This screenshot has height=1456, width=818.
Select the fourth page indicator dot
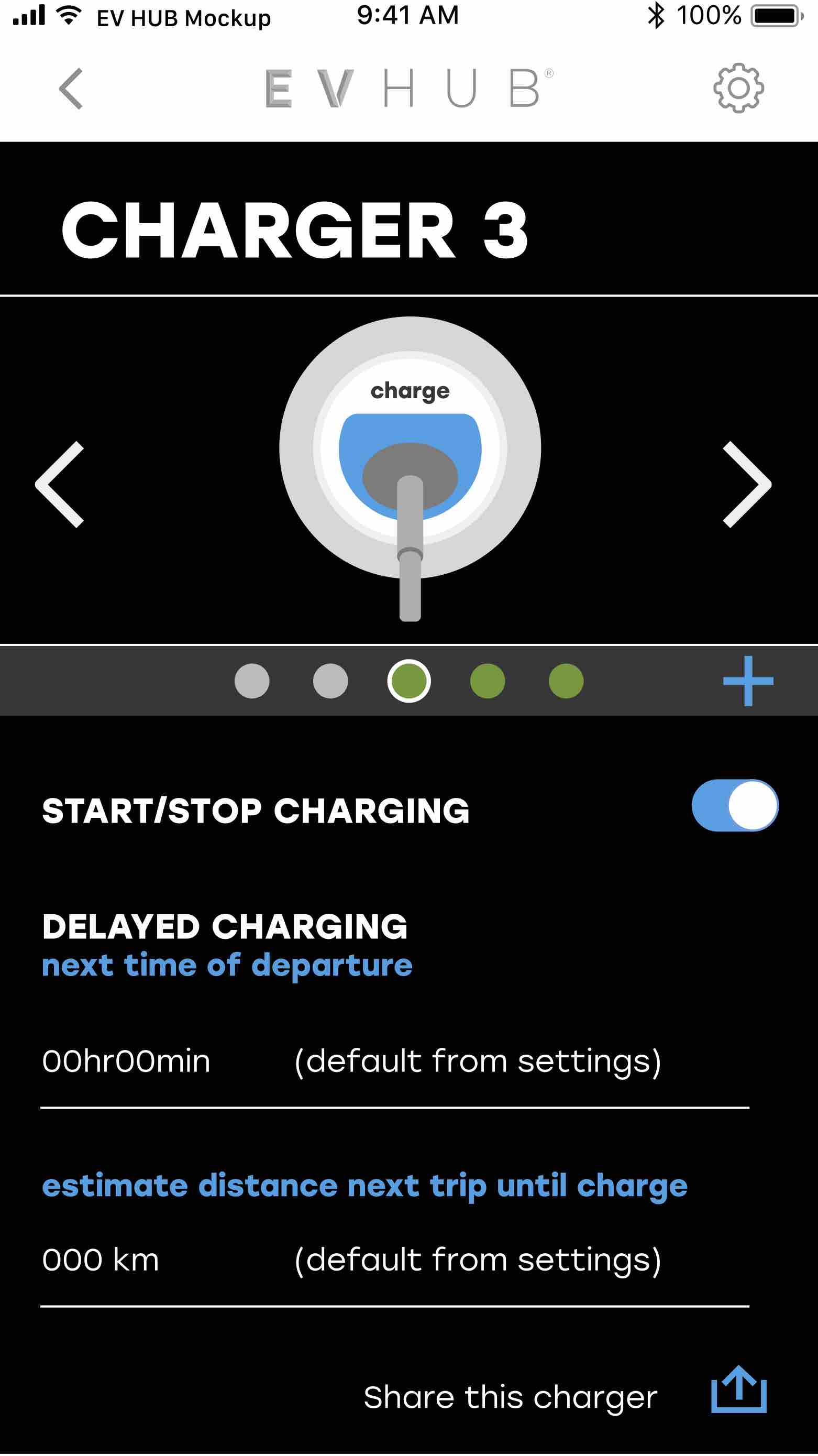(488, 681)
